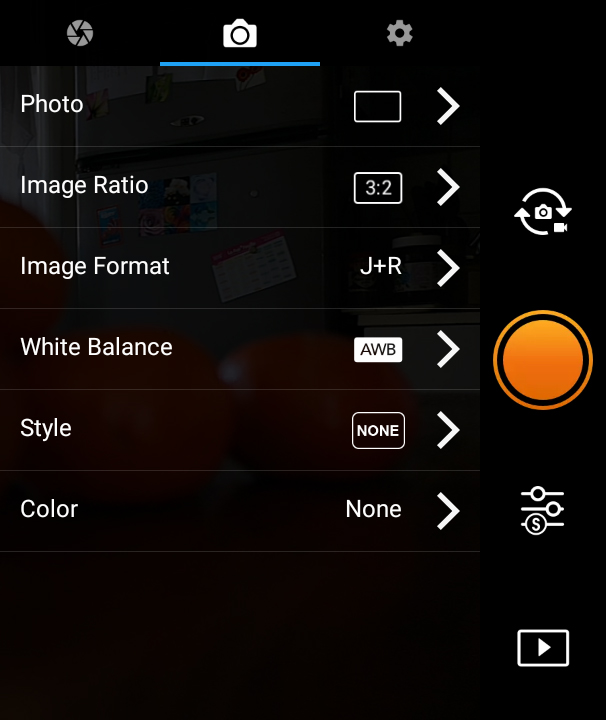
Task: Tap the orange shutter button
Action: [543, 360]
